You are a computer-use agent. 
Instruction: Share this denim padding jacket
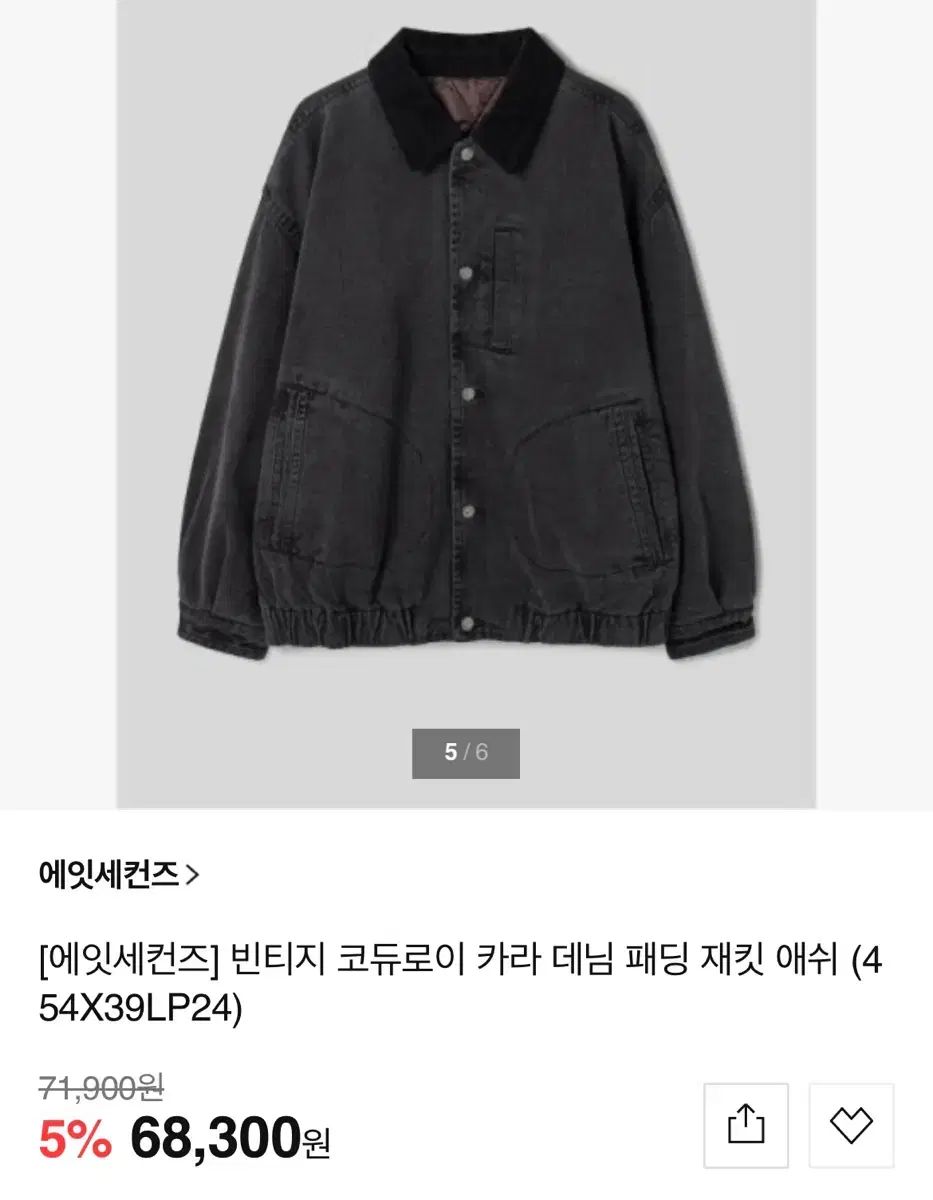point(746,1125)
